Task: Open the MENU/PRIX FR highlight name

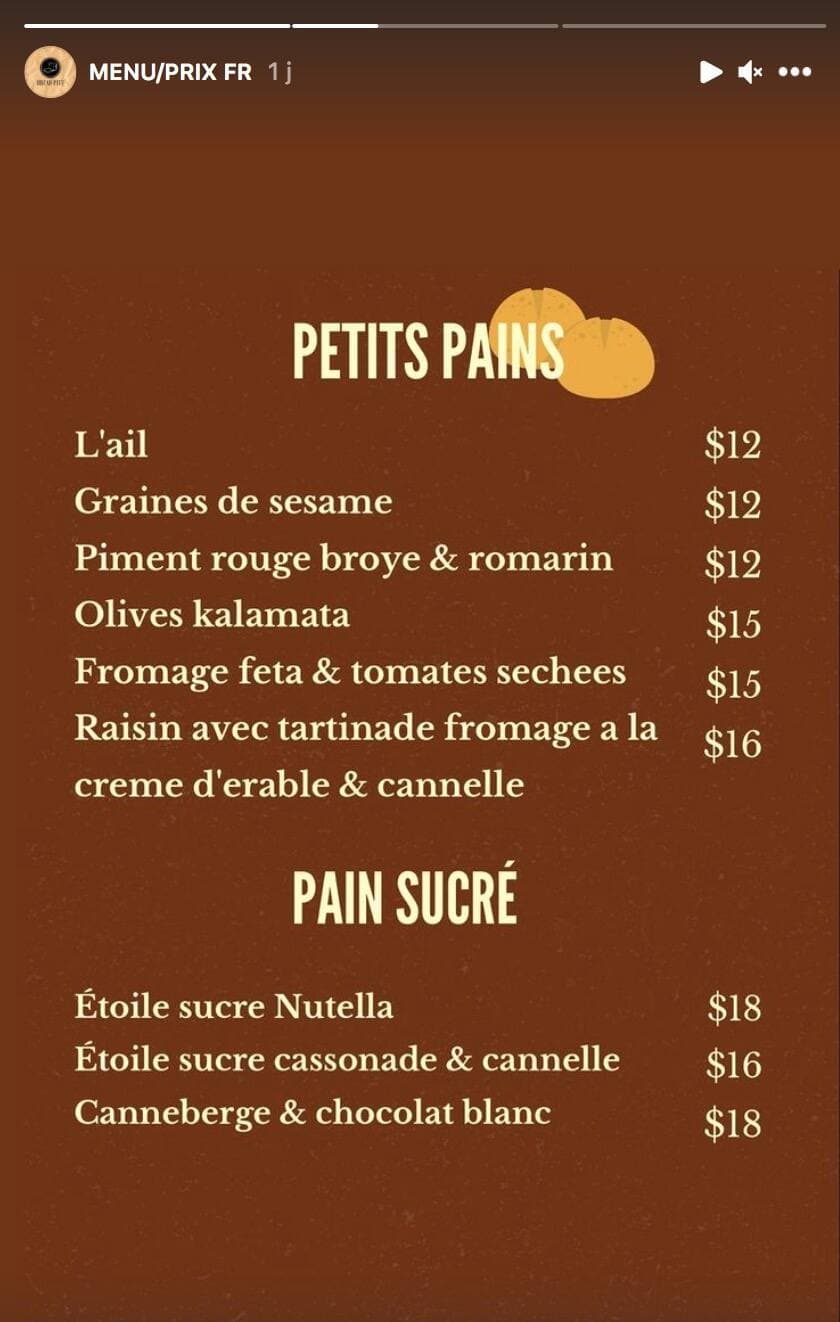Action: 170,72
